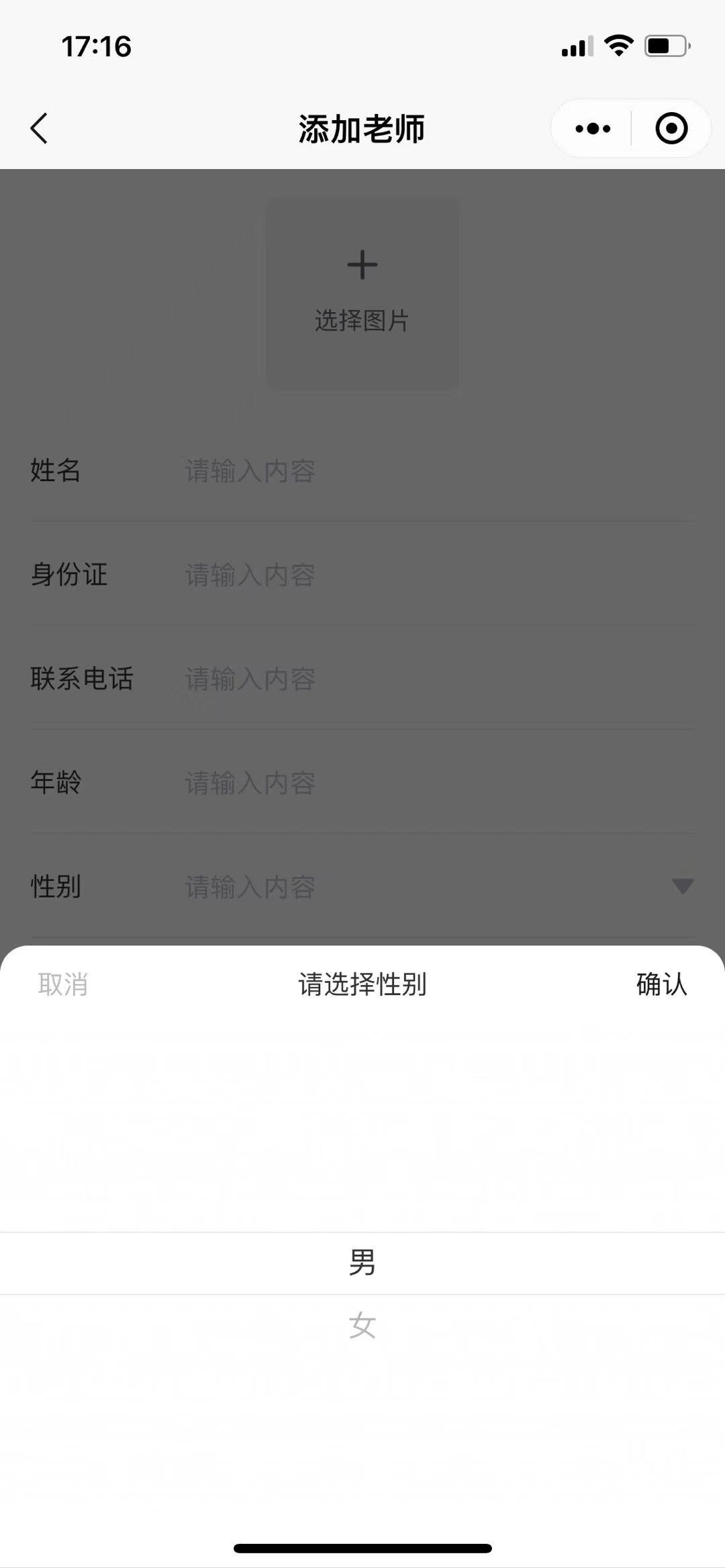The width and height of the screenshot is (725, 1568).
Task: Cancel the picker with 取消
Action: pos(64,985)
